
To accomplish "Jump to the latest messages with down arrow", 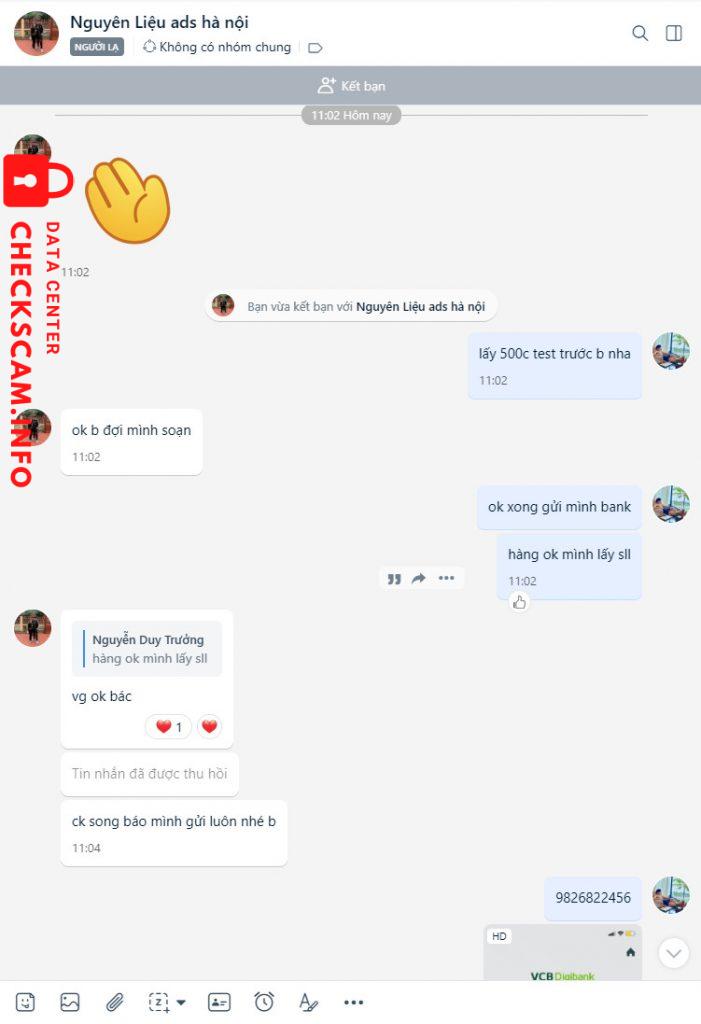I will tap(674, 953).
